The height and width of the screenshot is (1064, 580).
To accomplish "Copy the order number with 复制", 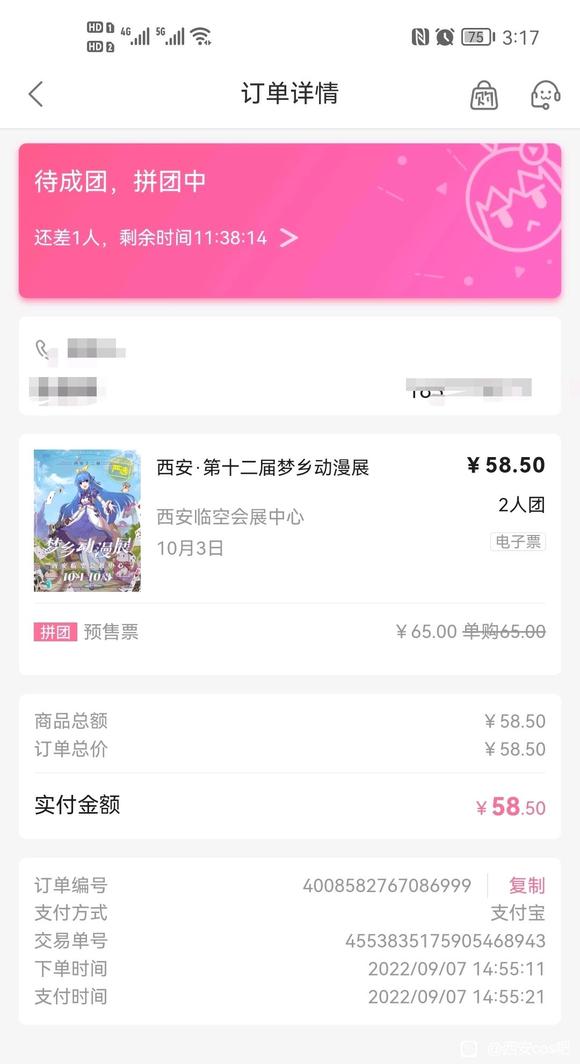I will click(526, 886).
